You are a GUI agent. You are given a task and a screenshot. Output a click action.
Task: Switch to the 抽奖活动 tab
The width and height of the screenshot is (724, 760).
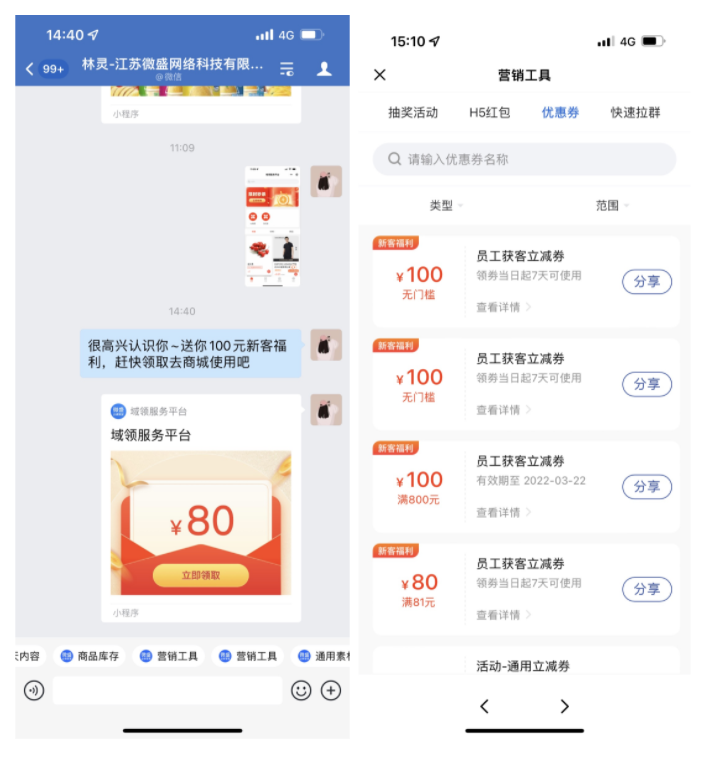coord(413,112)
